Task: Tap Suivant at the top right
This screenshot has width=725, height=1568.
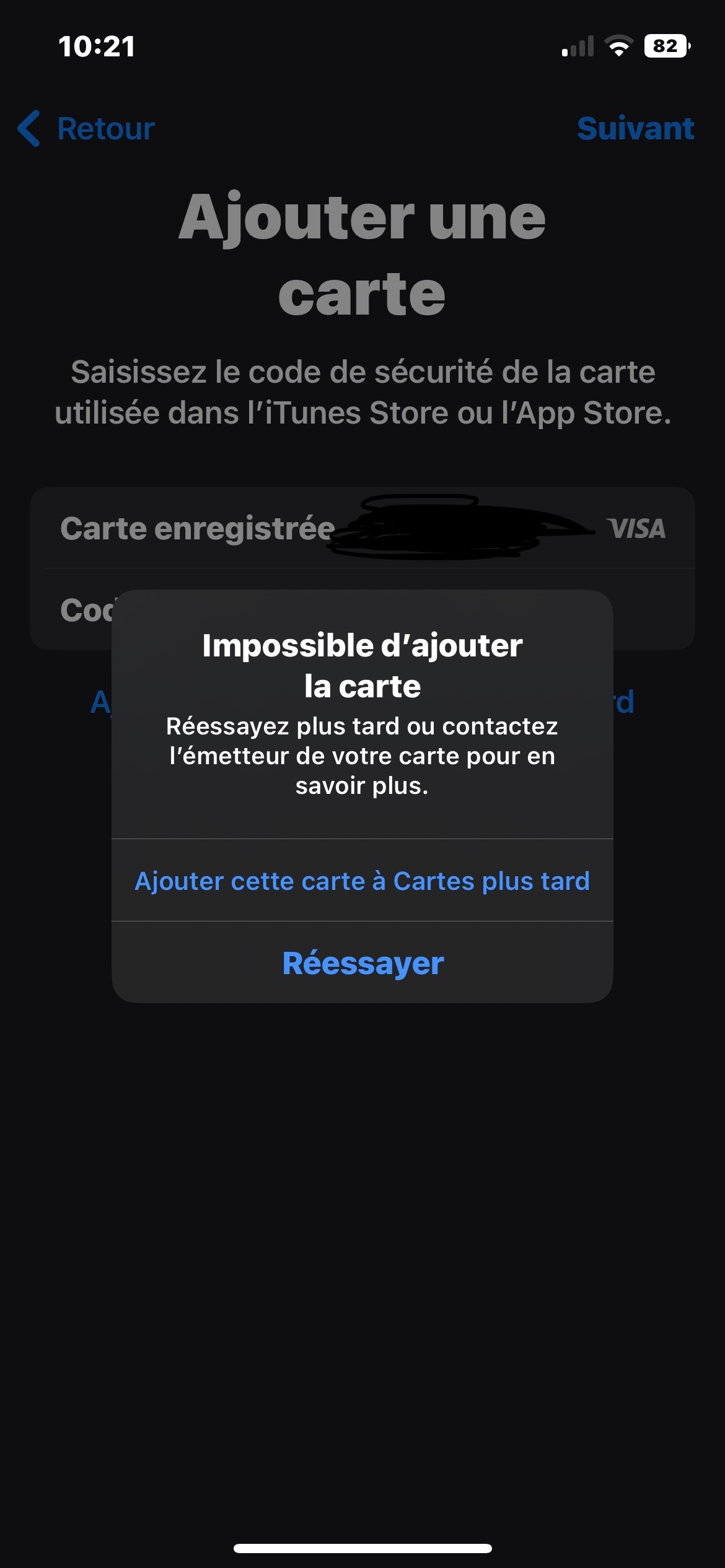Action: click(635, 129)
